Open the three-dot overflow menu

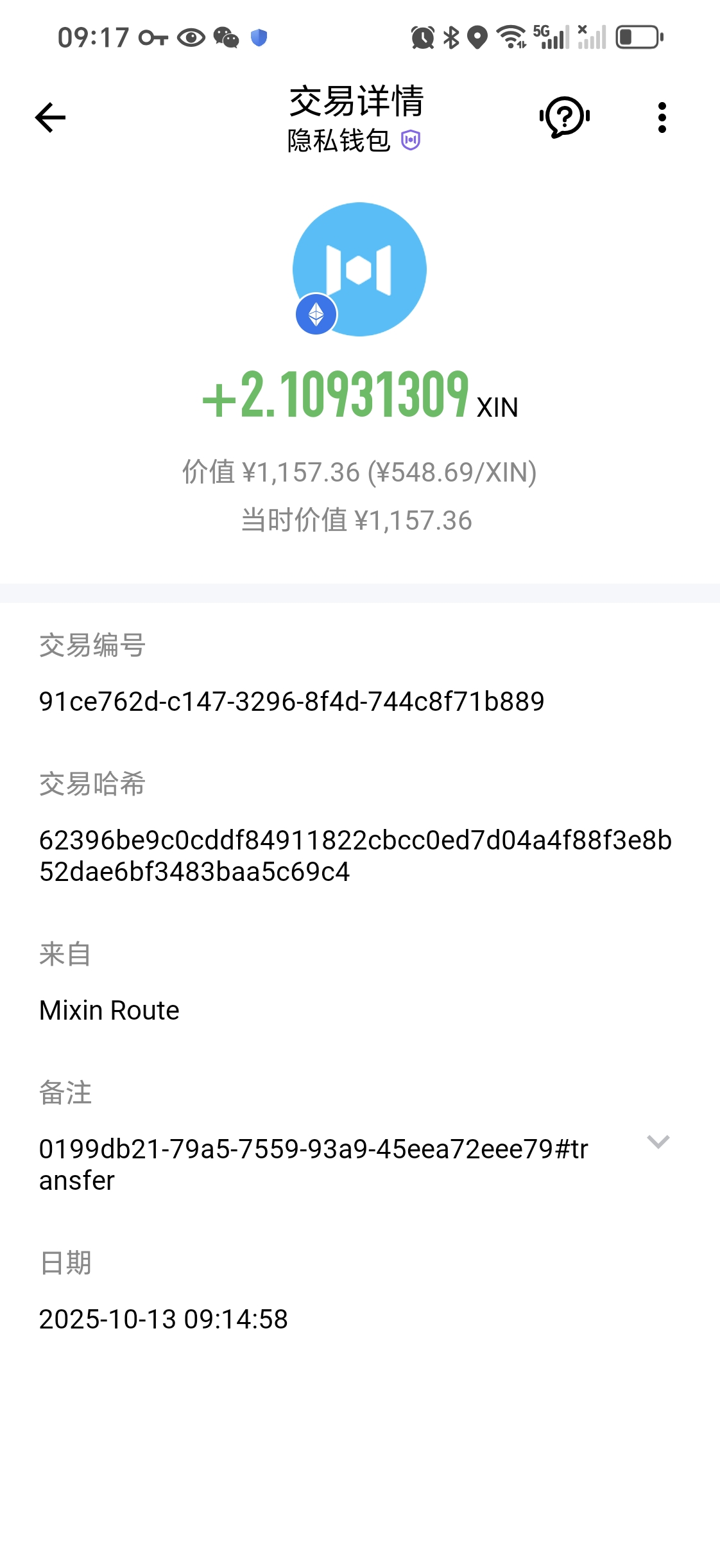click(x=662, y=118)
